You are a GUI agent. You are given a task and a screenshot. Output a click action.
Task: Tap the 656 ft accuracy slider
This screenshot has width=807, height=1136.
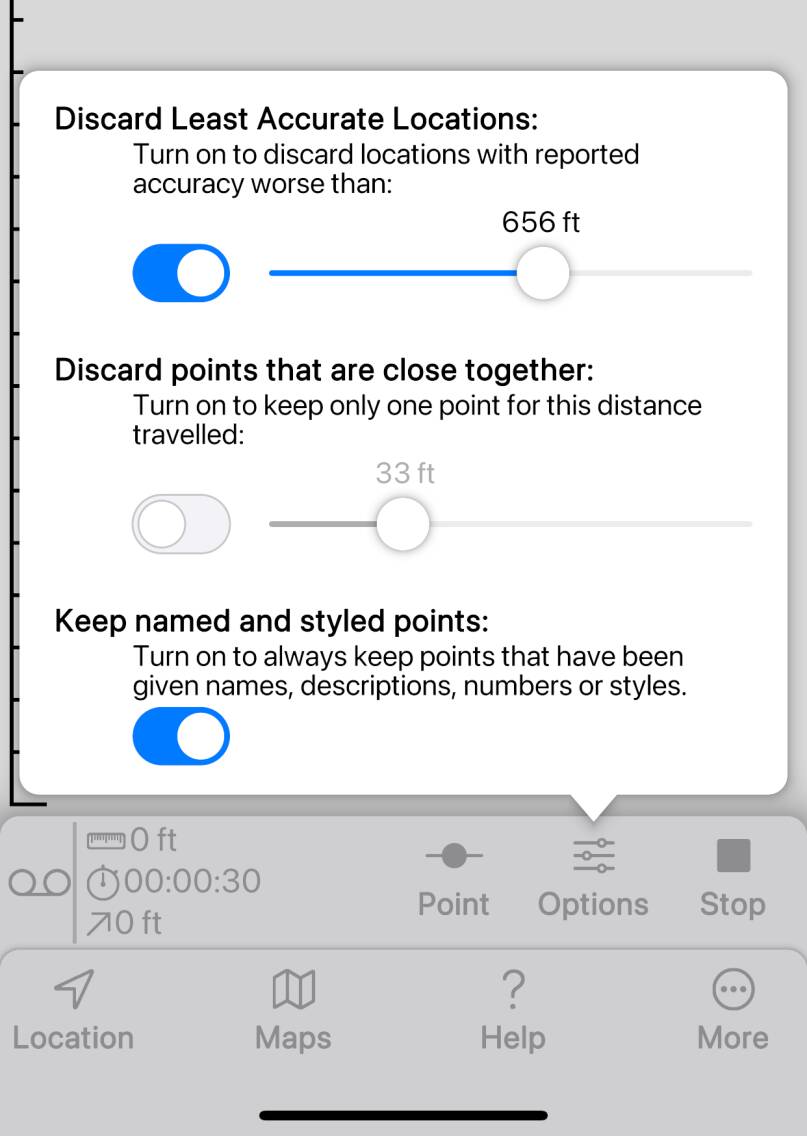coord(542,273)
